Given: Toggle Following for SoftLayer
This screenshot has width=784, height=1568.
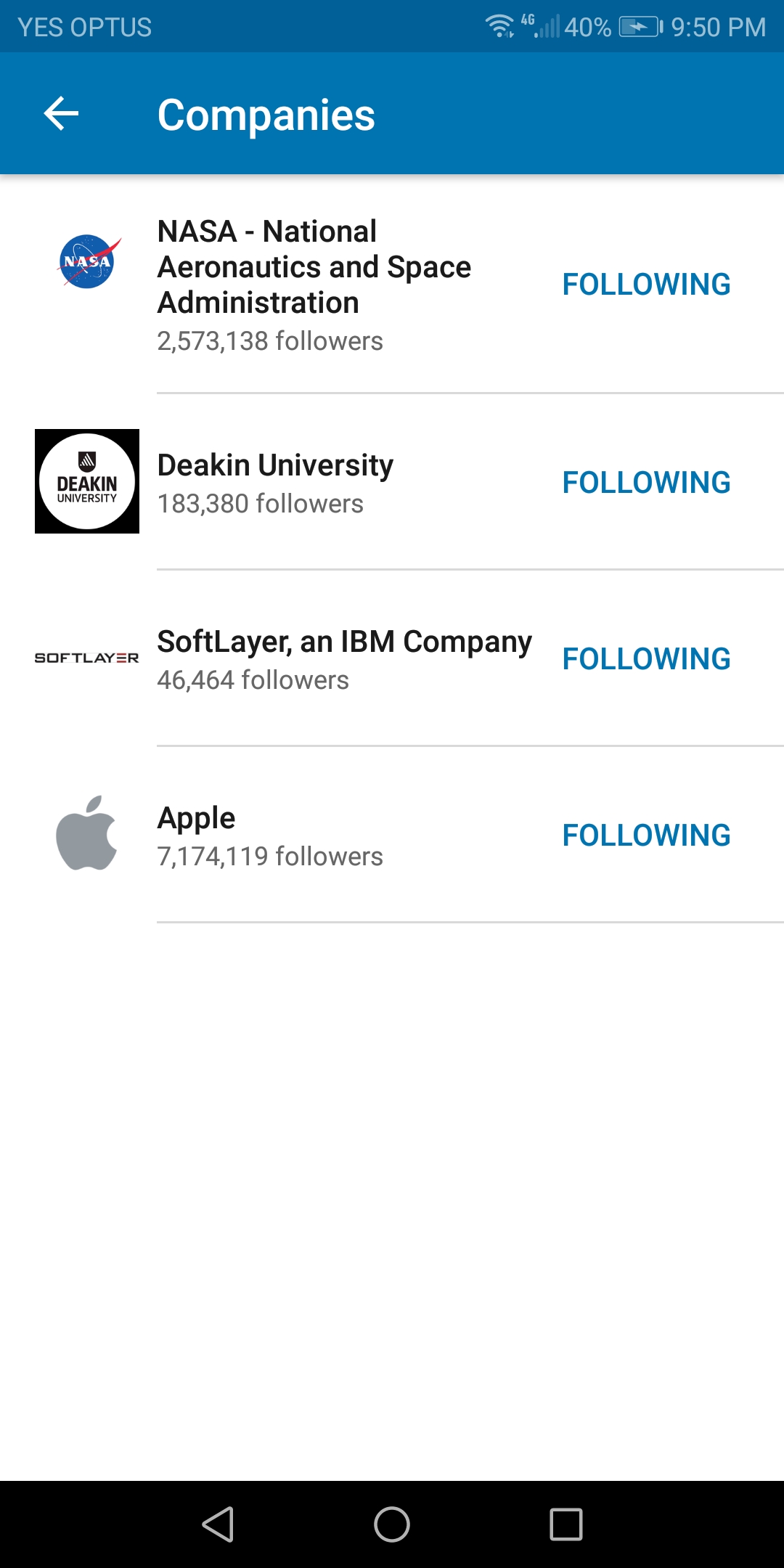Looking at the screenshot, I should 646,659.
